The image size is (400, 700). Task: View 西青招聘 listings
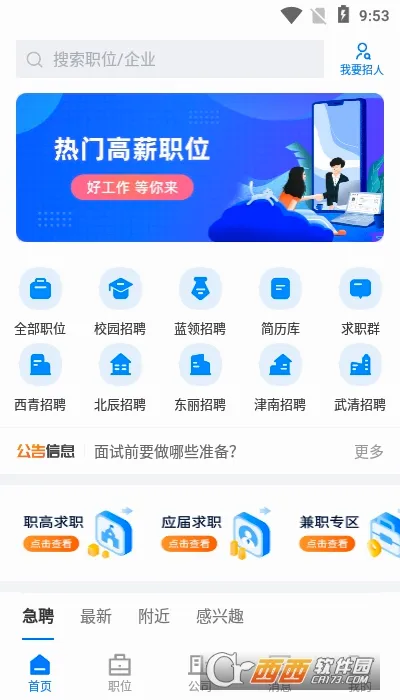pyautogui.click(x=40, y=378)
